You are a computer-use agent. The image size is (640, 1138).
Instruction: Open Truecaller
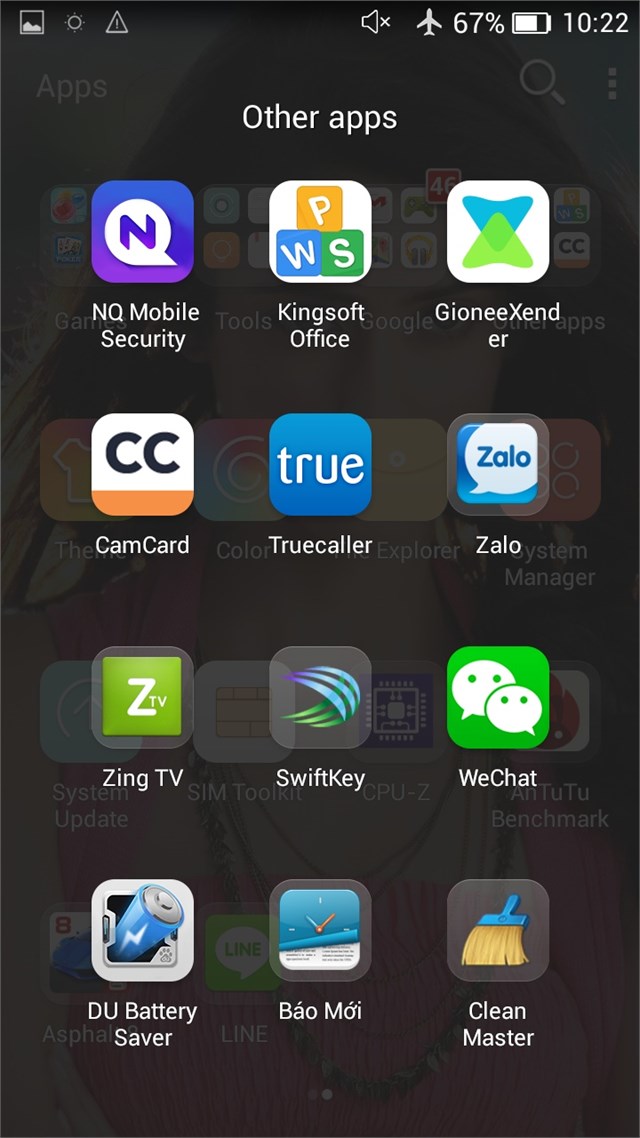(320, 465)
